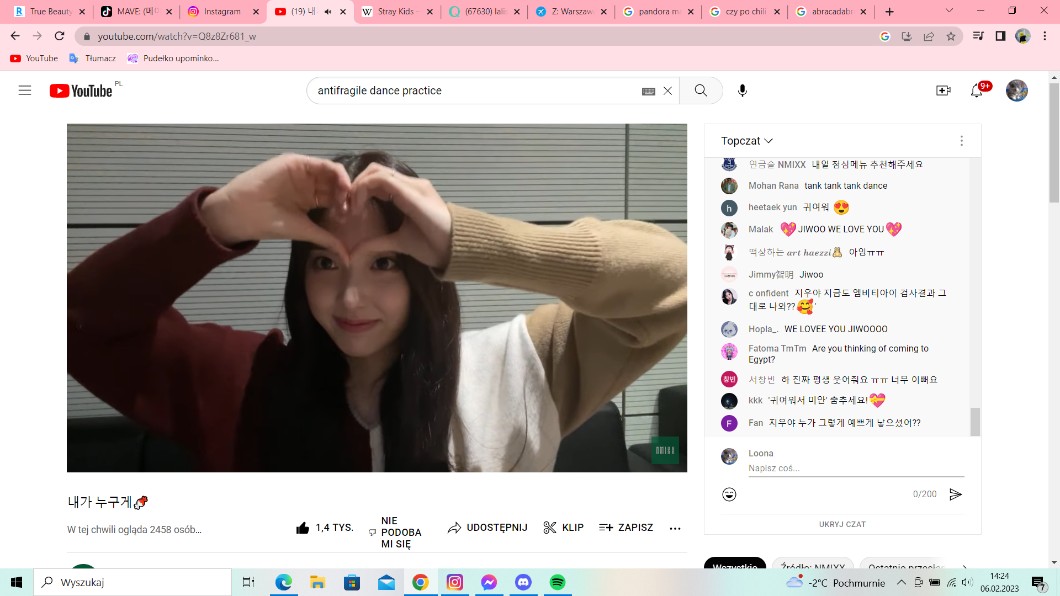The height and width of the screenshot is (596, 1060).
Task: Open the emoji picker in chat
Action: [x=730, y=494]
